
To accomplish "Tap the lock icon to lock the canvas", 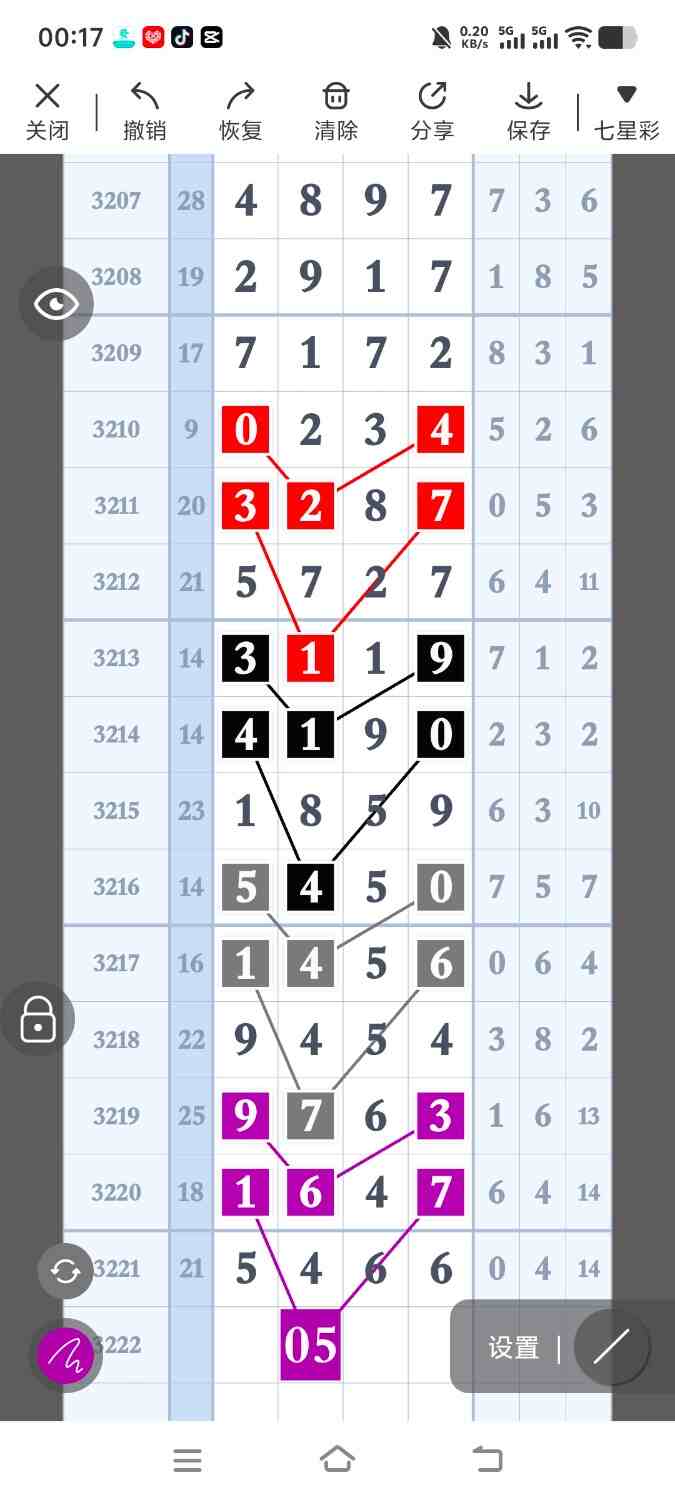I will coord(38,1019).
